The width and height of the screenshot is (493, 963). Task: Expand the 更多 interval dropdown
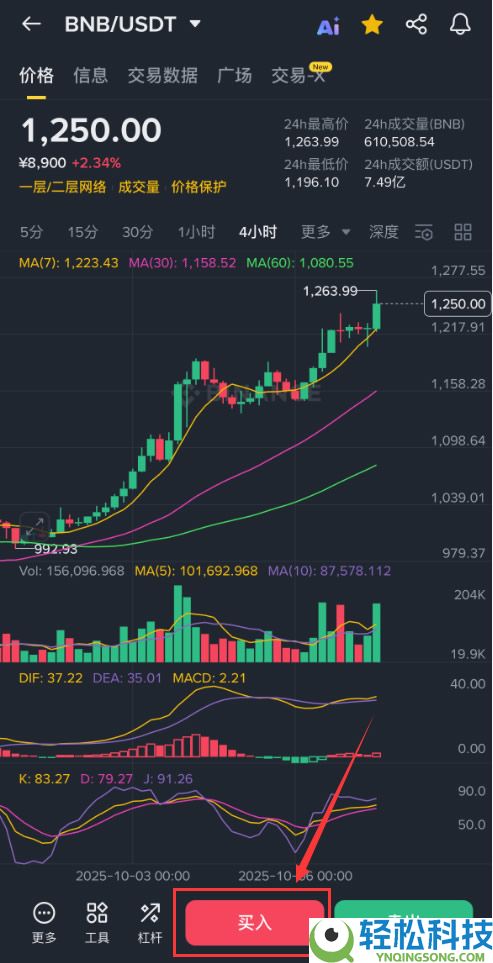[325, 232]
